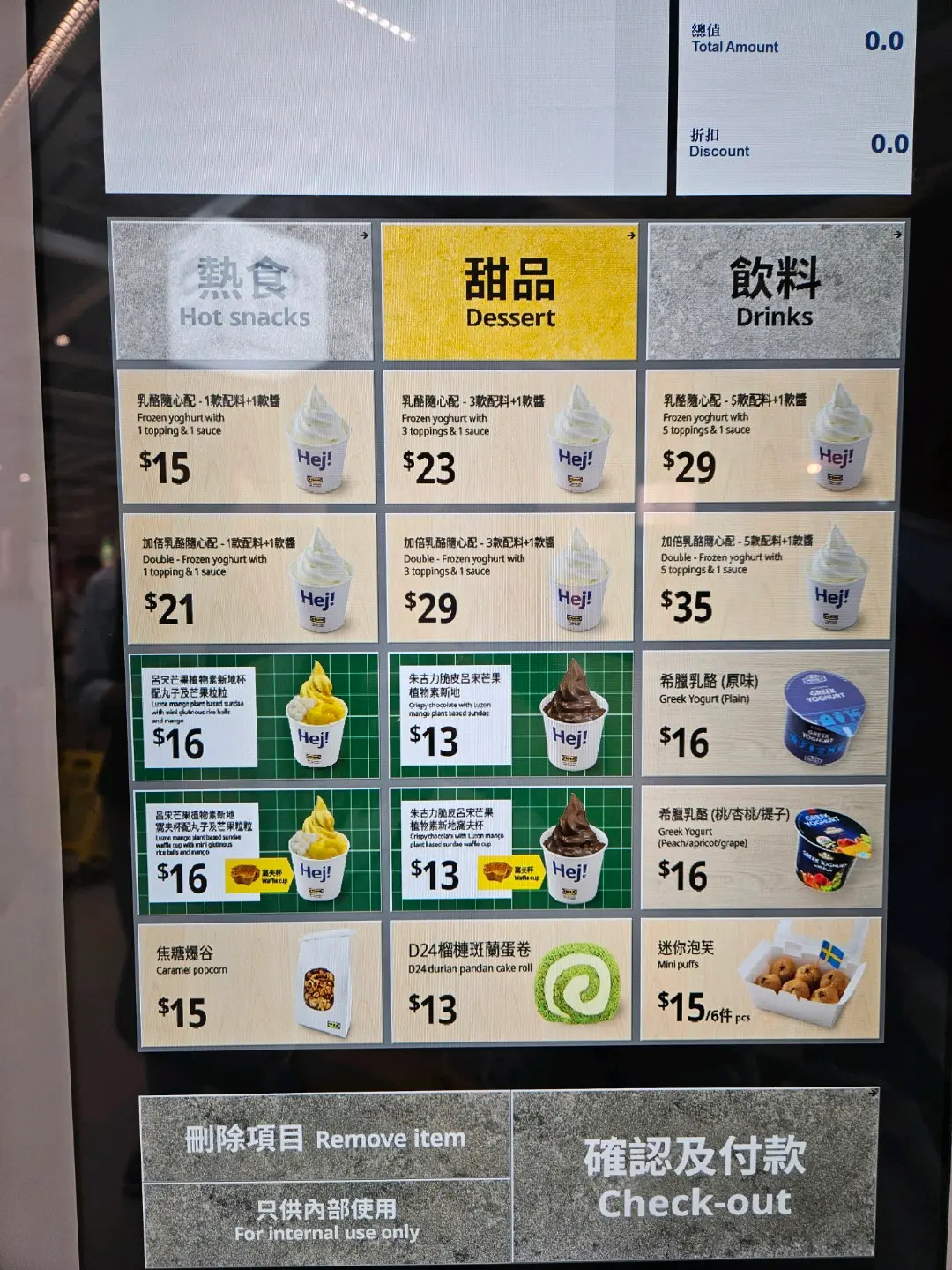Add $29 frozen yoghurt with 5 toppings
Viewport: 952px width, 1270px height.
pyautogui.click(x=771, y=436)
